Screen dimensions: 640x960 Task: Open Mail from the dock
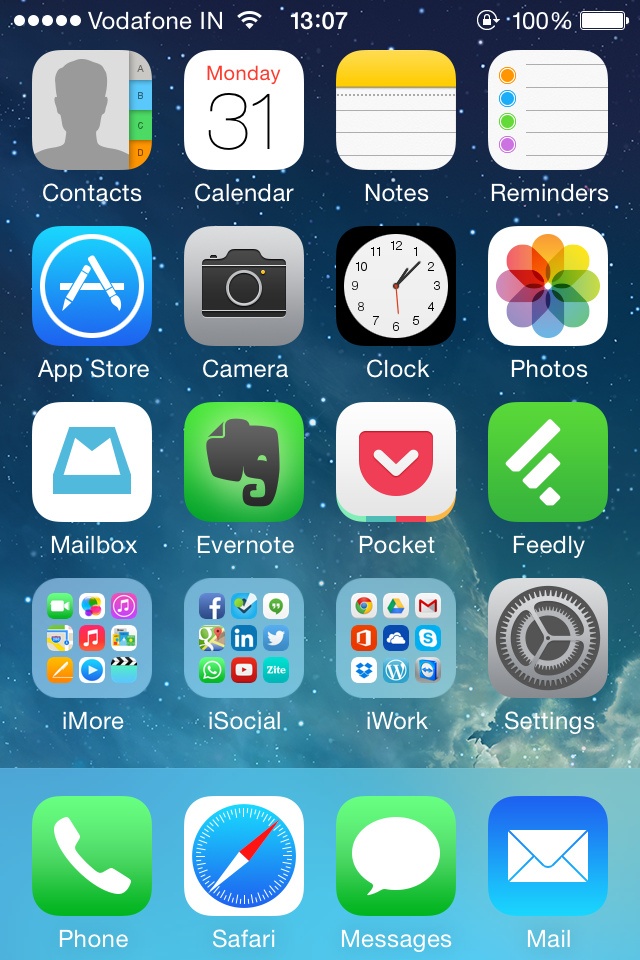coord(548,856)
